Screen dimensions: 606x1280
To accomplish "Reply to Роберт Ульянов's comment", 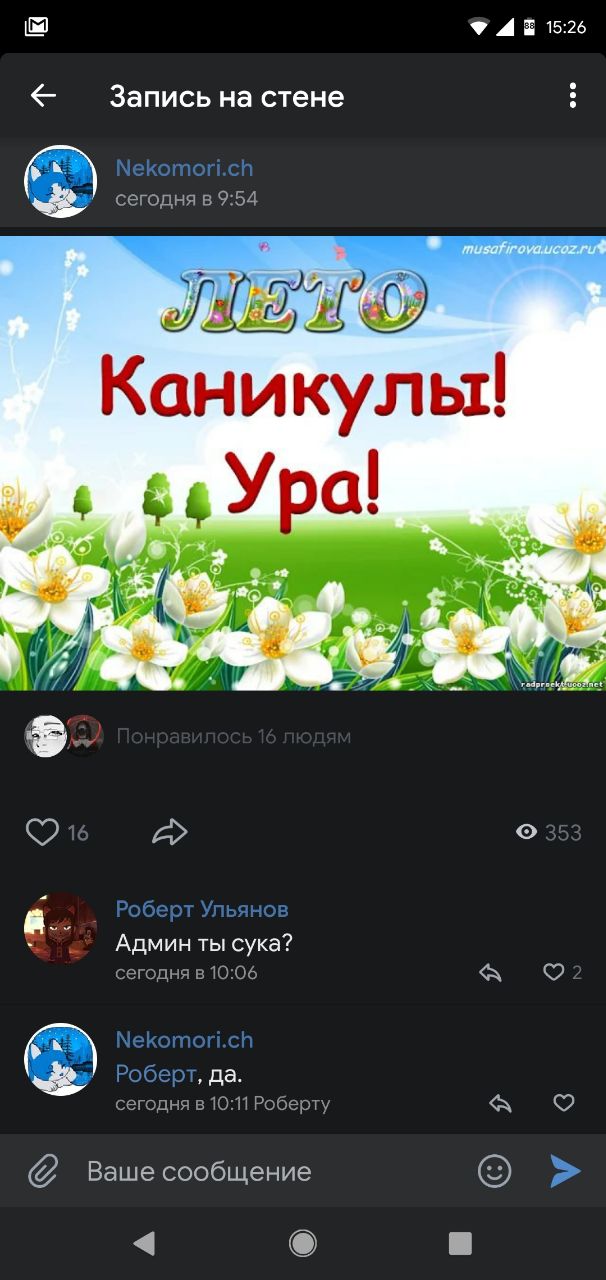I will 490,972.
